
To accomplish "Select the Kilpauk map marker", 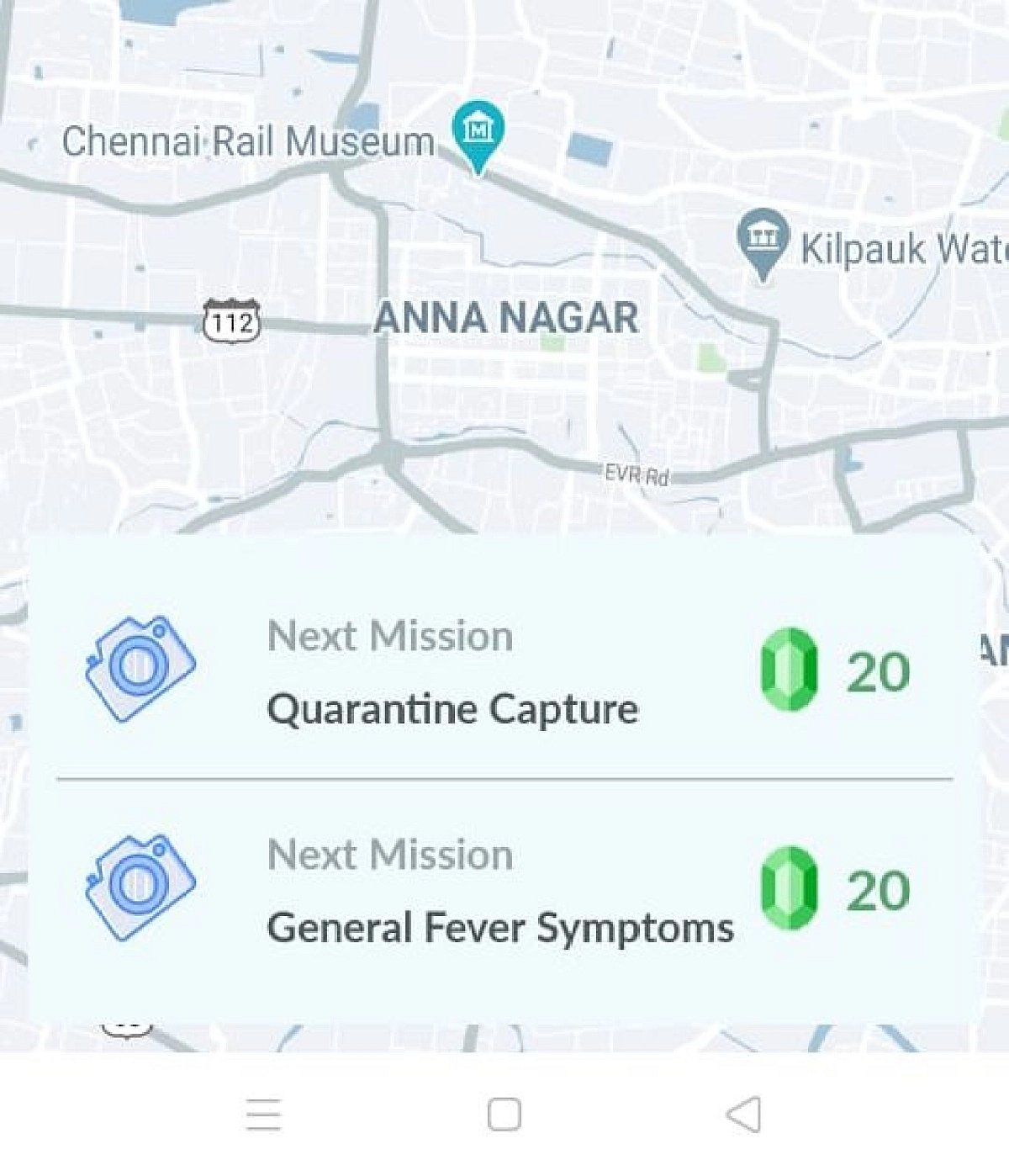I will 763,241.
